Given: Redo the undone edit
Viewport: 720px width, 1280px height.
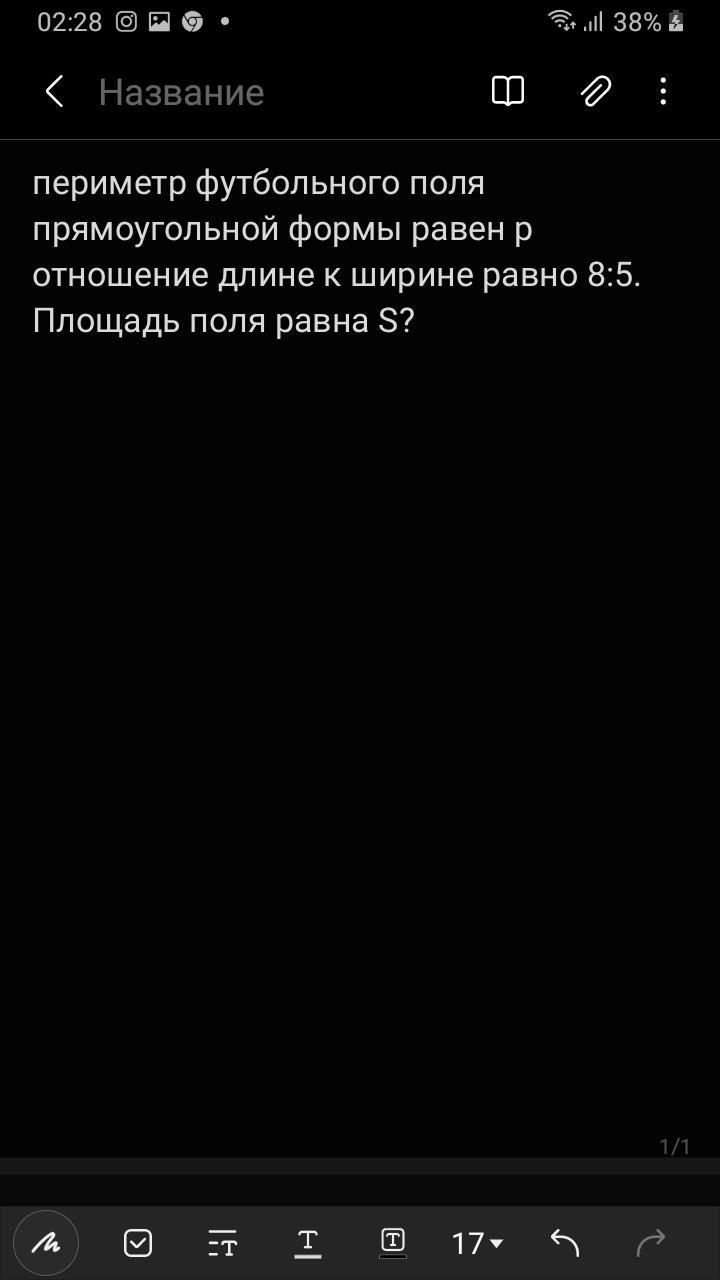Looking at the screenshot, I should [x=651, y=1243].
